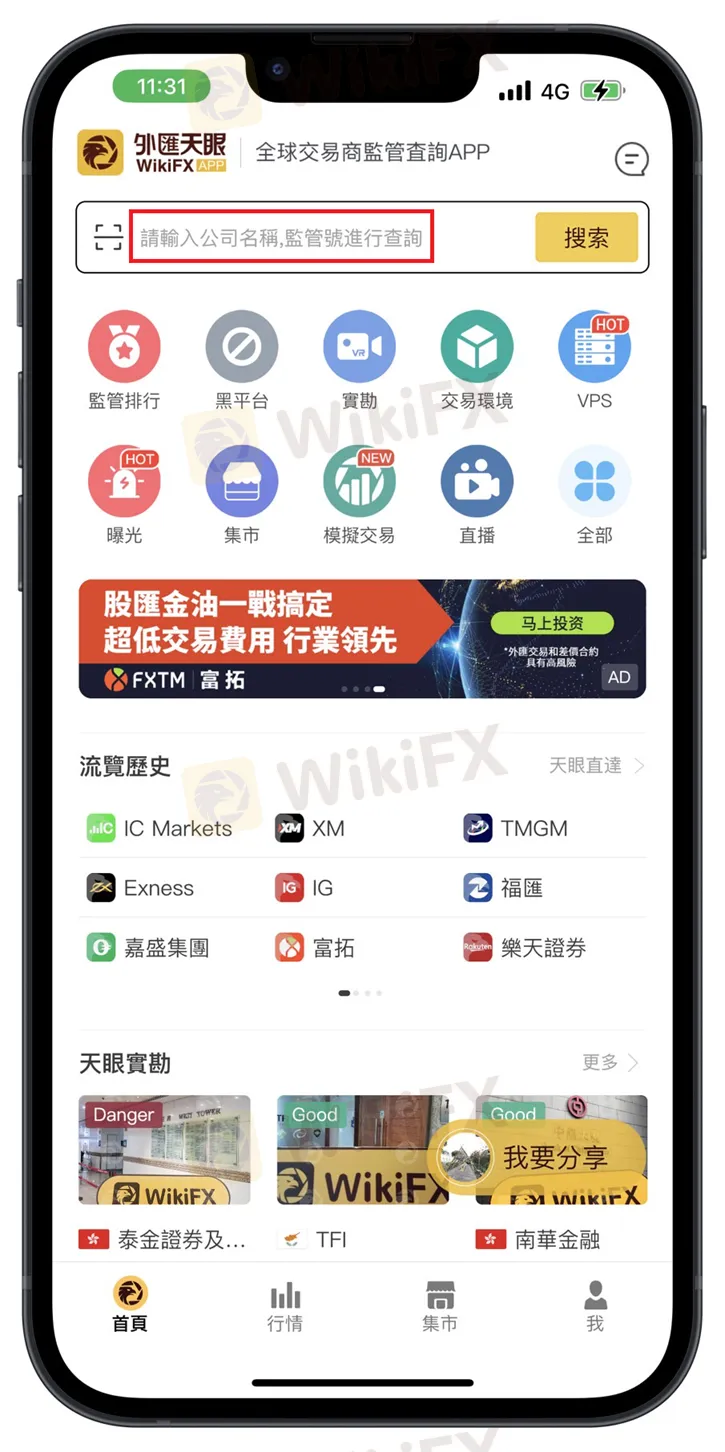
Task: Focus the company name search field
Action: pyautogui.click(x=281, y=237)
